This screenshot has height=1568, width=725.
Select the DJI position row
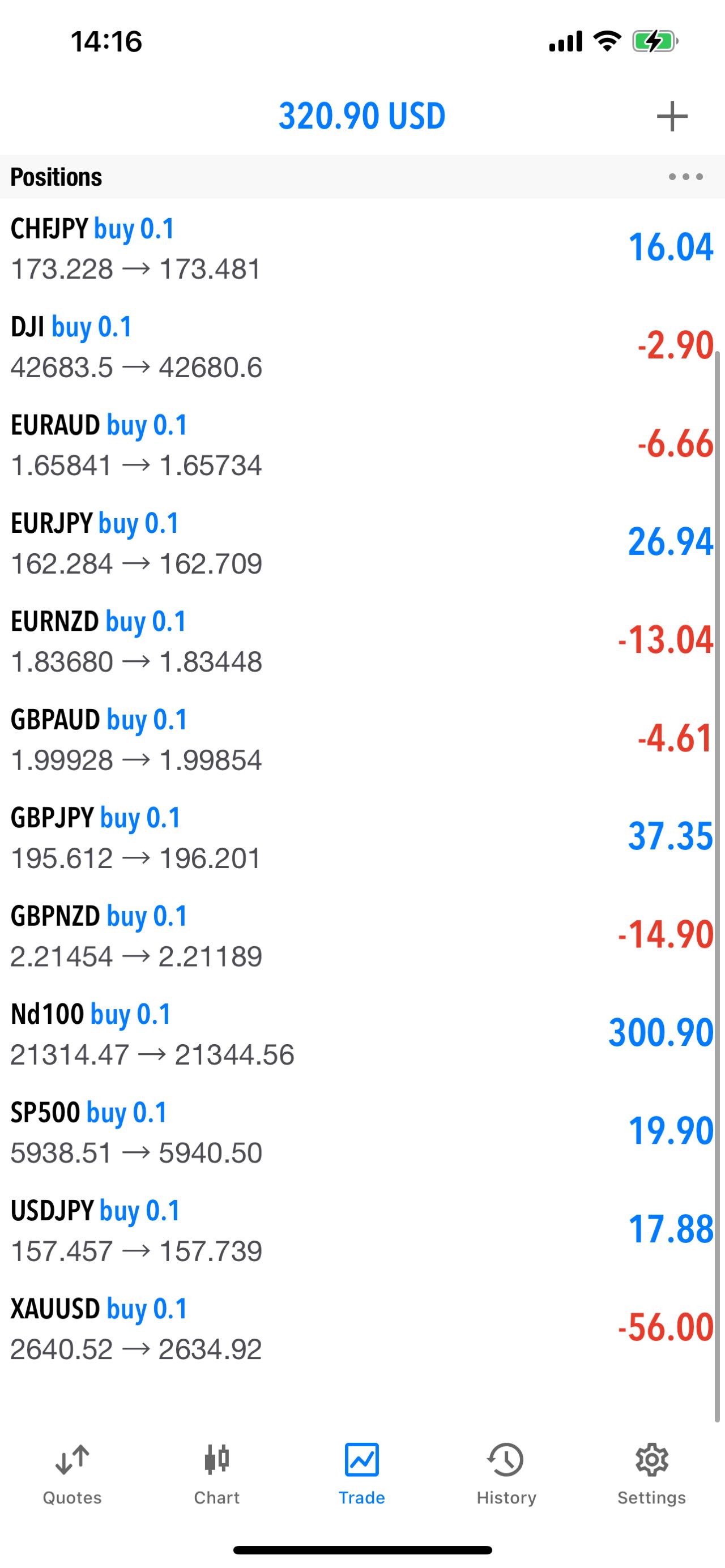pos(362,347)
